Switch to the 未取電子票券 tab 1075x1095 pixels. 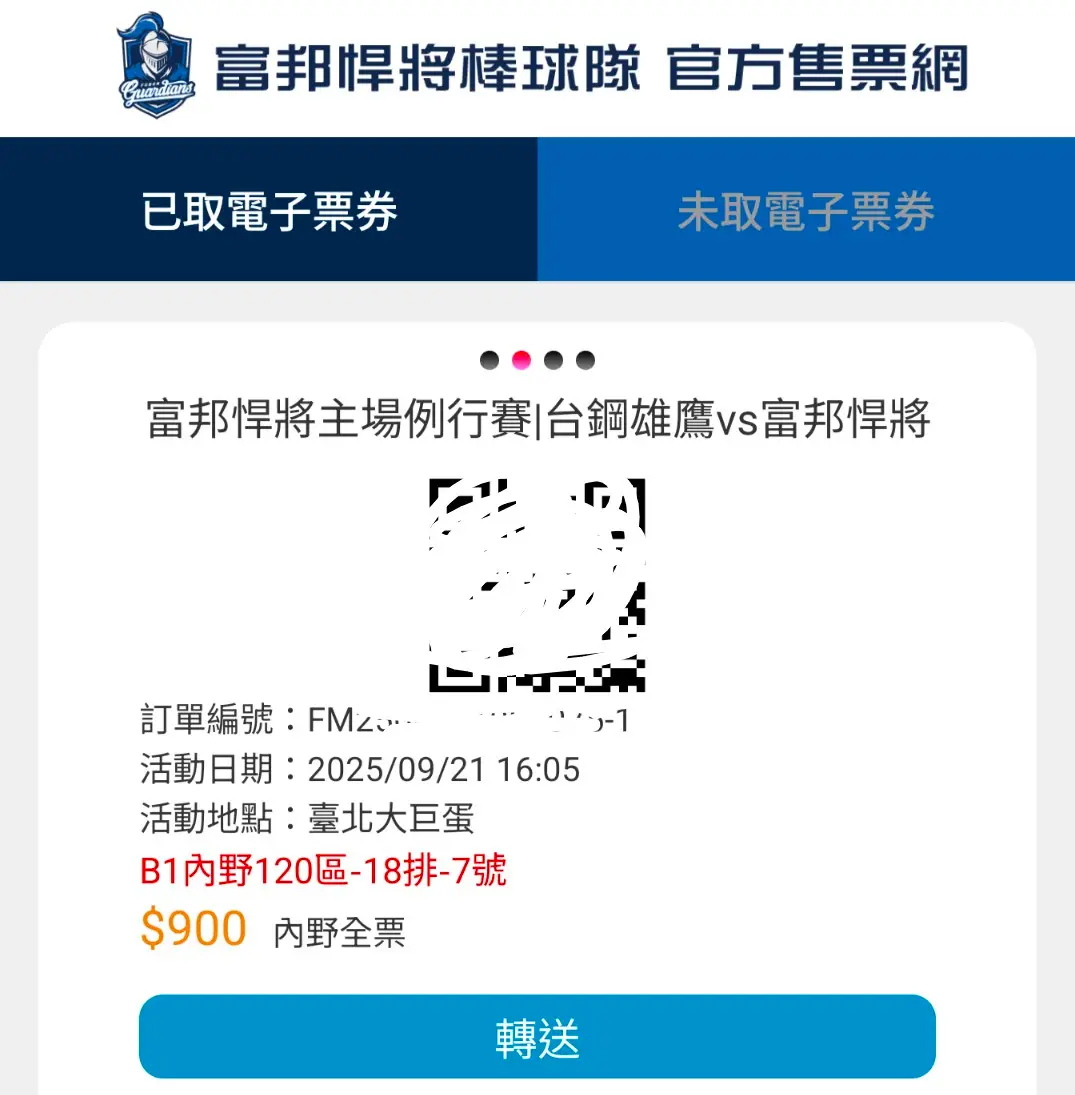[806, 210]
